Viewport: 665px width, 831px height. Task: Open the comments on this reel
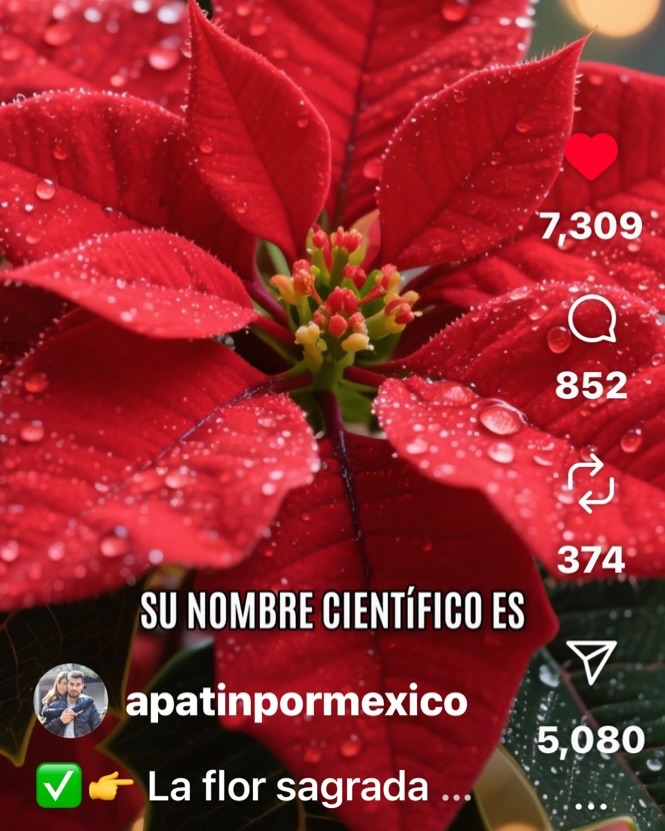point(591,323)
